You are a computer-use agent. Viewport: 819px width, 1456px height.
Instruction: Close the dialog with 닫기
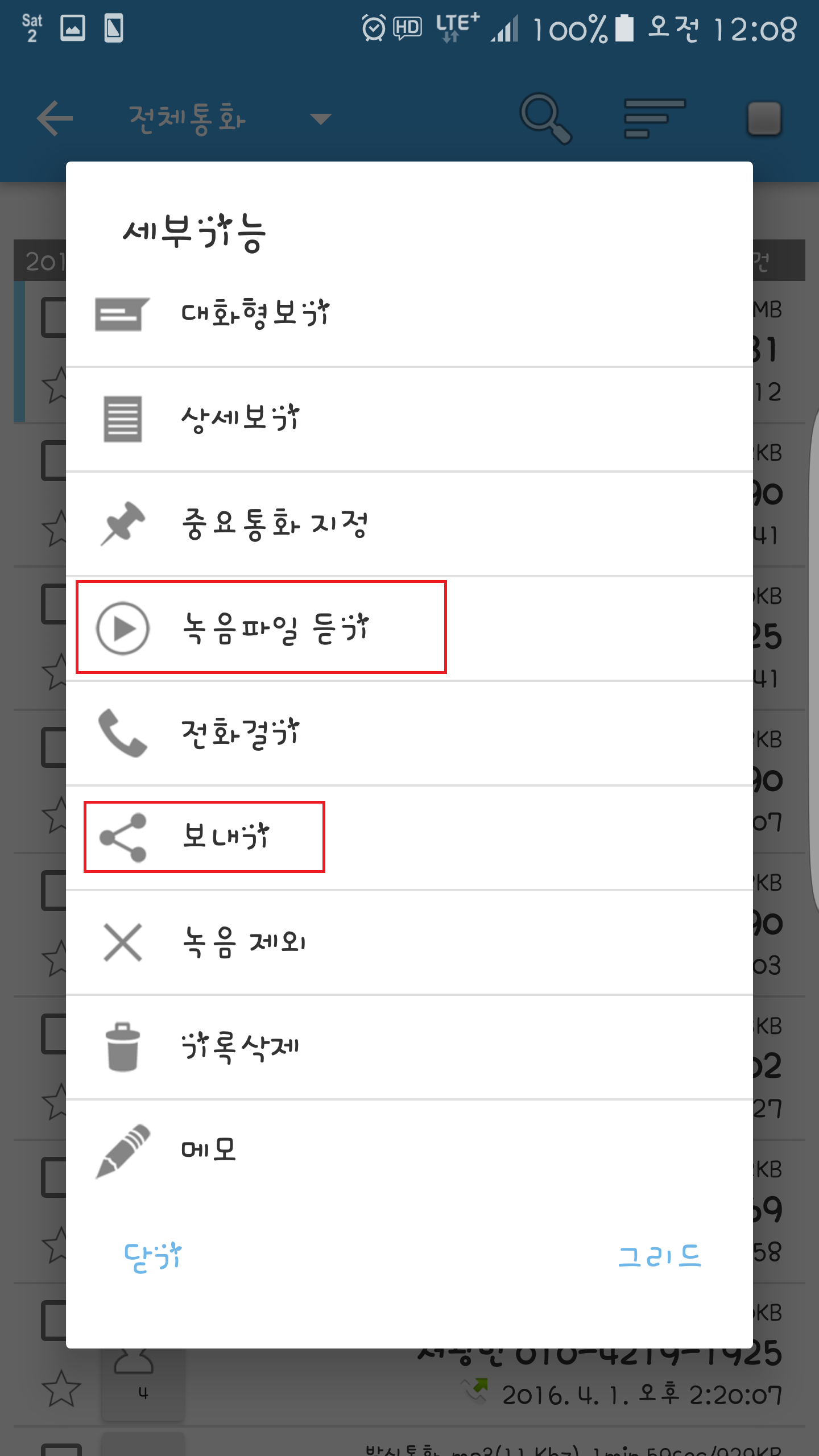(x=152, y=1257)
